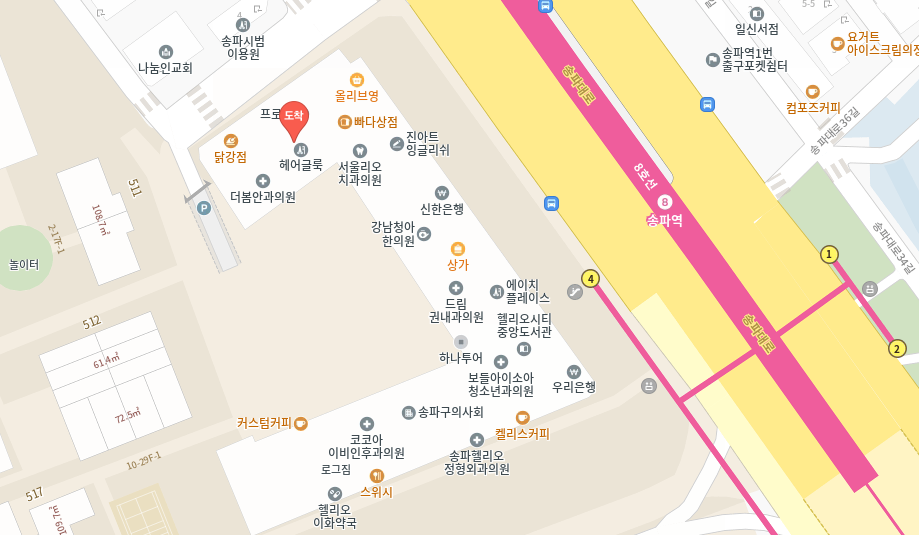
Task: Select the 컴포즈커피 marker
Action: point(812,92)
